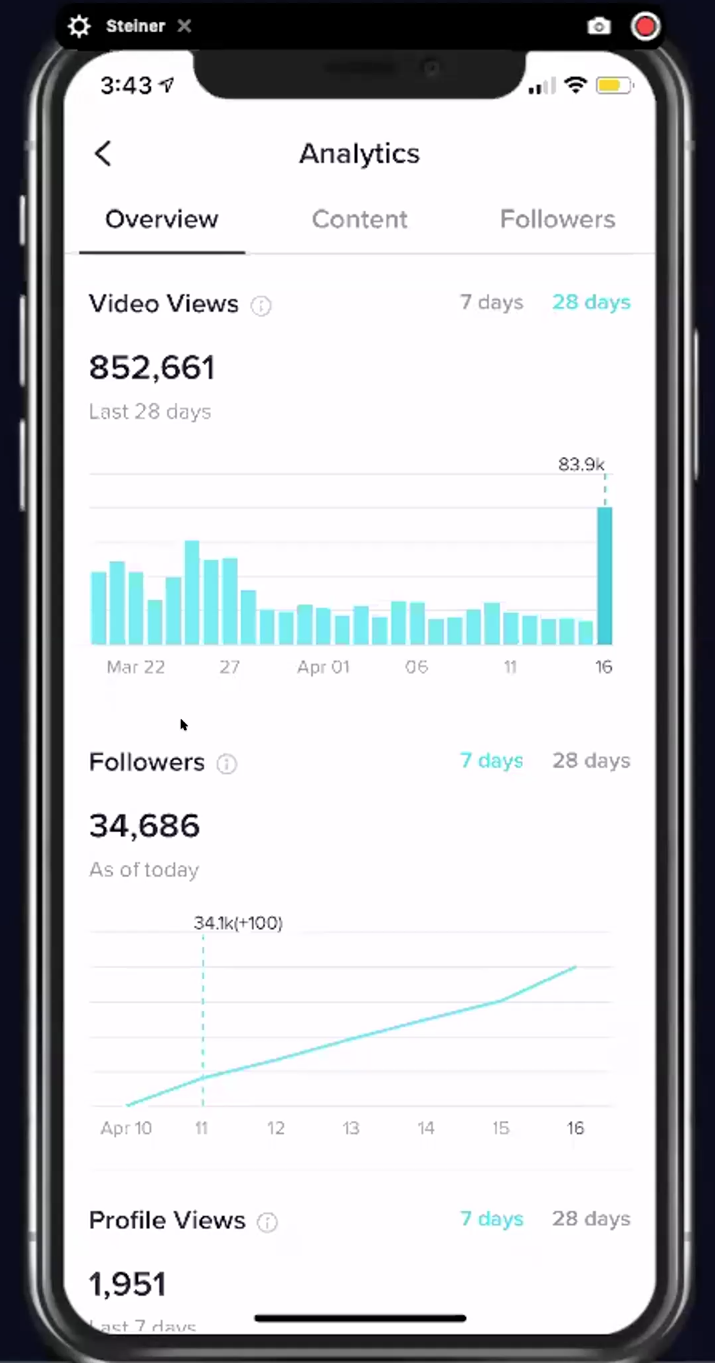Show Video Views for 7 days
Image resolution: width=715 pixels, height=1363 pixels.
tap(491, 302)
